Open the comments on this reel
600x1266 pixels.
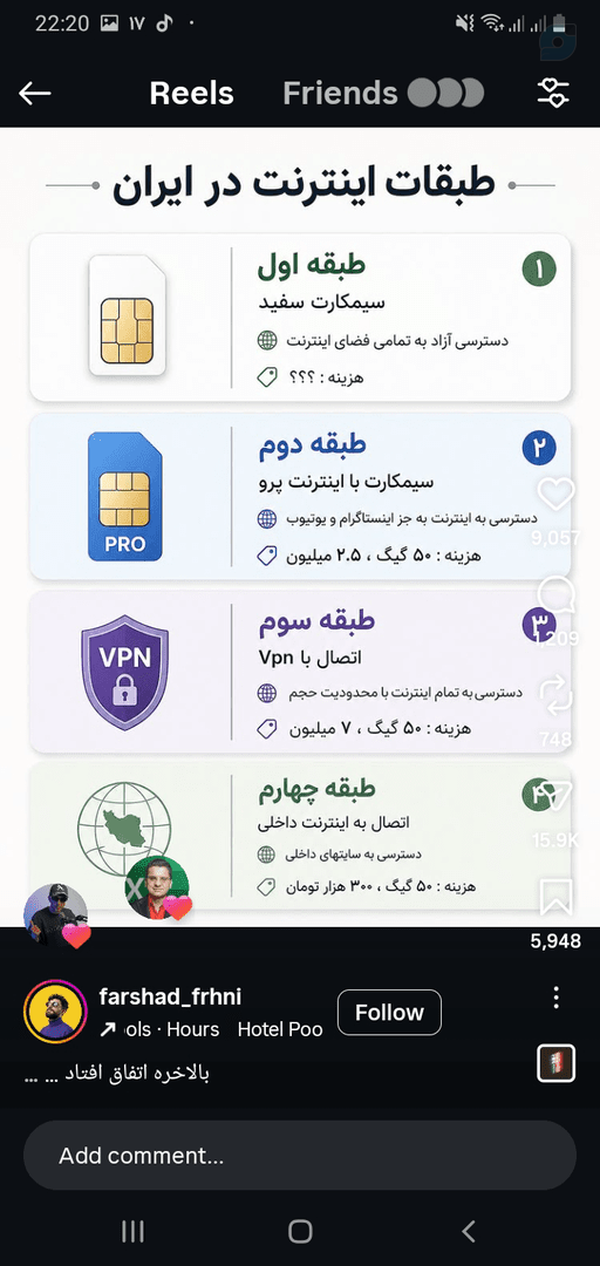[556, 597]
